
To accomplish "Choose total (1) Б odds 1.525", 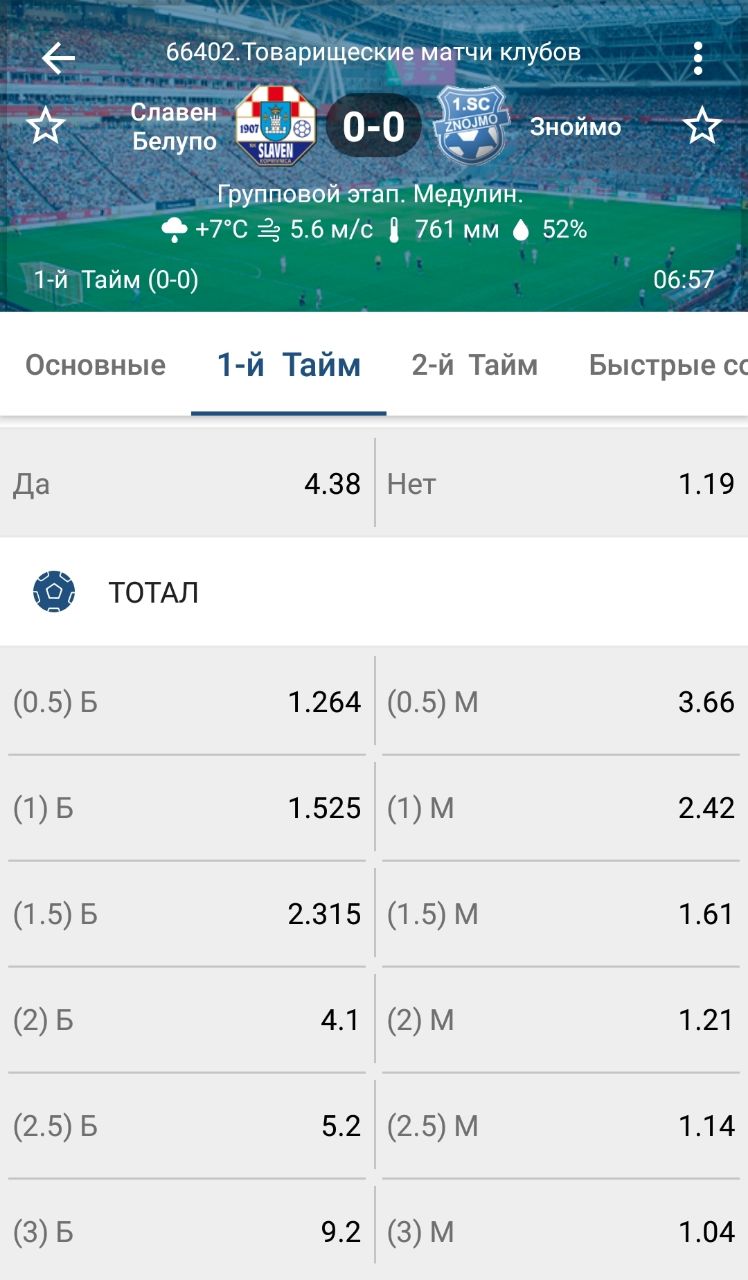I will [187, 808].
